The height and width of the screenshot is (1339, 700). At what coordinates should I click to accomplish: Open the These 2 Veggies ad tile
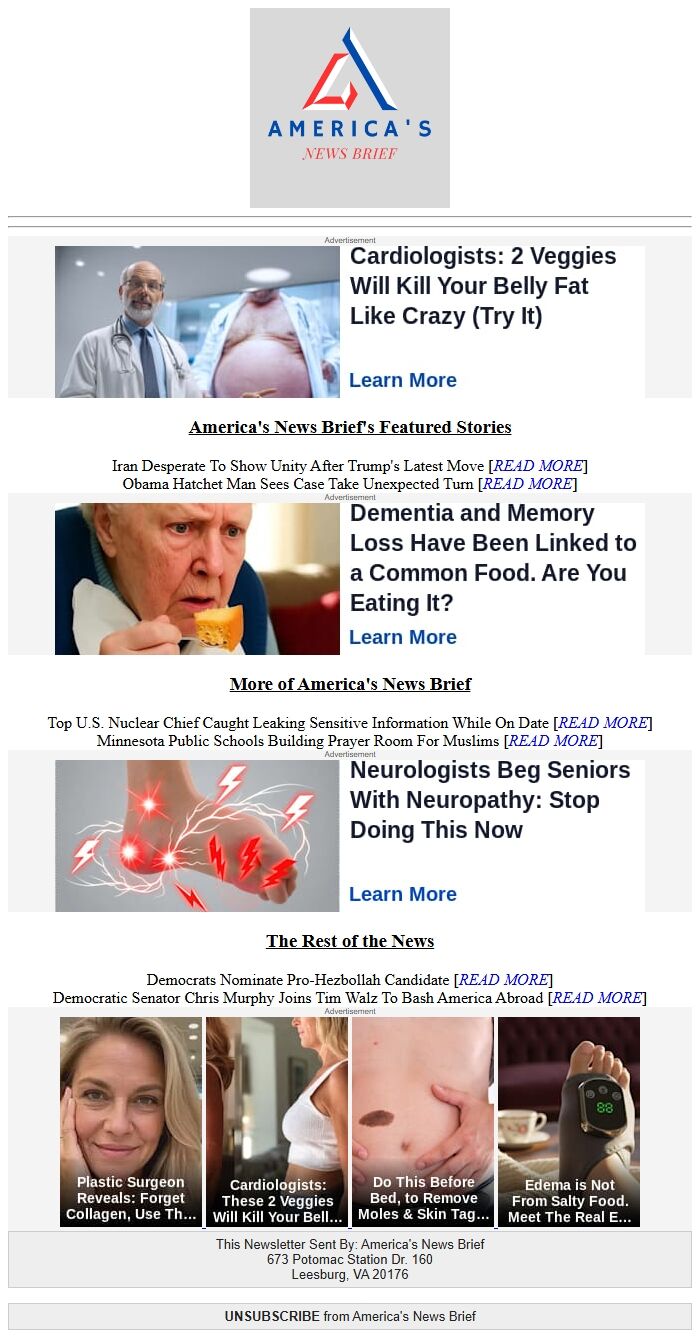click(277, 1122)
